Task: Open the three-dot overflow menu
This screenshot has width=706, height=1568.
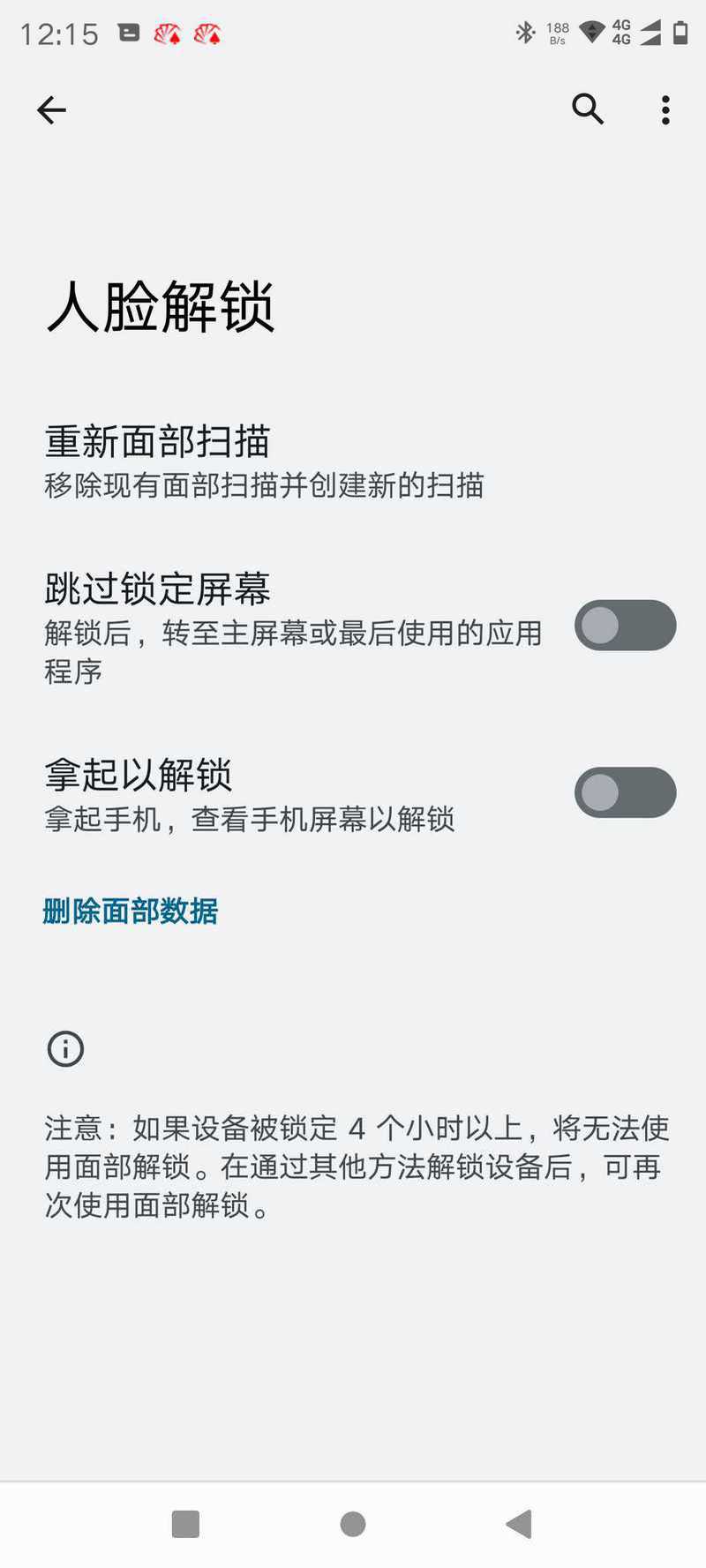Action: tap(665, 109)
